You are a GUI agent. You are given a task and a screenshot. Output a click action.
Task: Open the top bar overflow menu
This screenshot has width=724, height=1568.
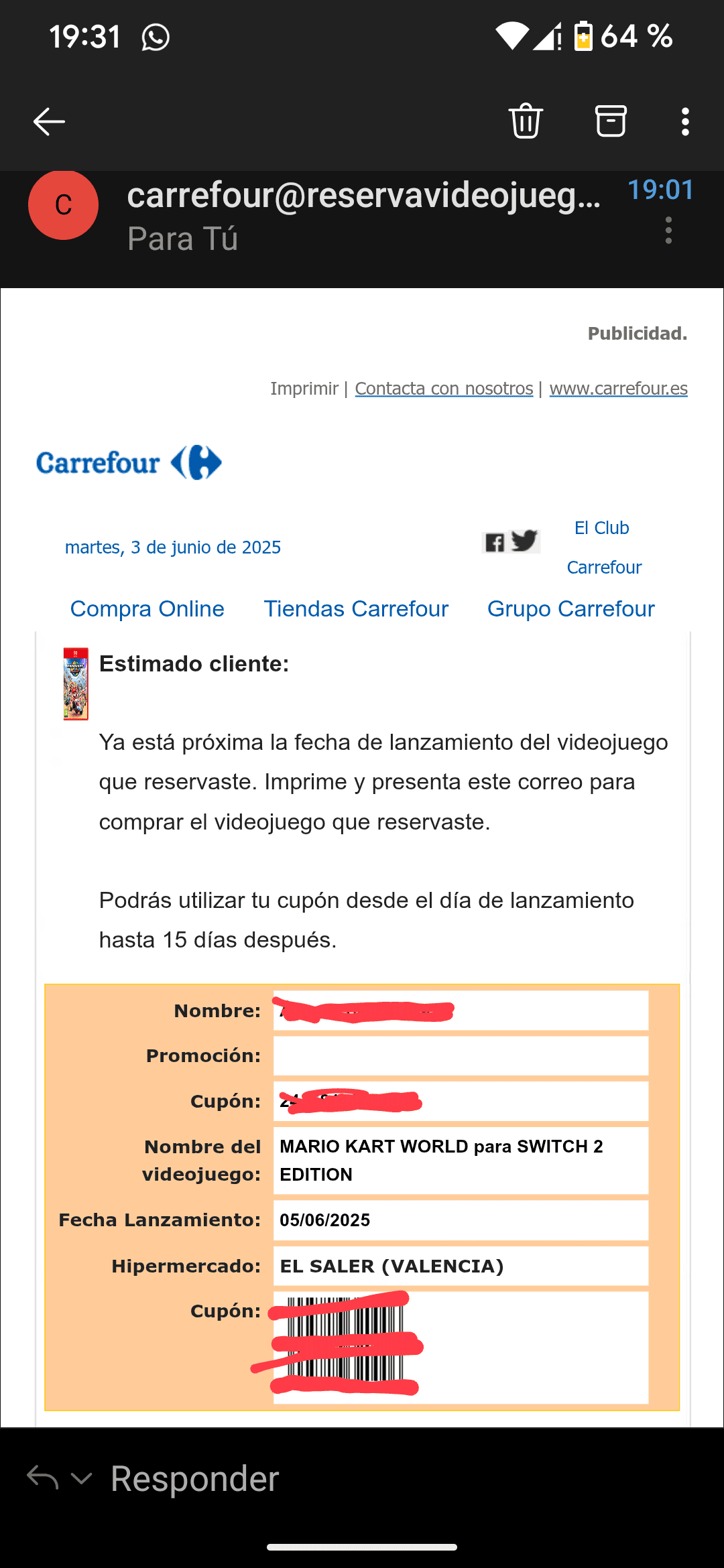coord(684,121)
